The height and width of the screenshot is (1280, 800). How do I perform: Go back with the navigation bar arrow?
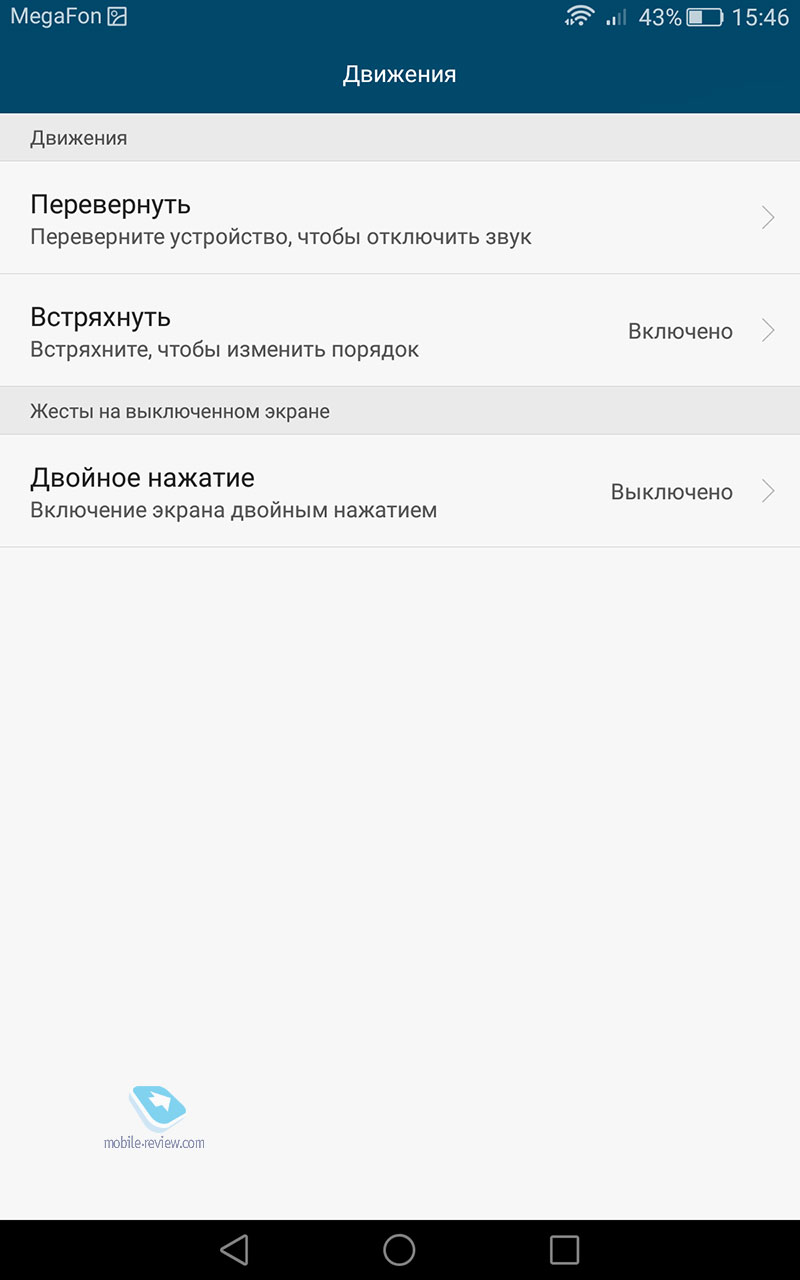(x=233, y=1249)
